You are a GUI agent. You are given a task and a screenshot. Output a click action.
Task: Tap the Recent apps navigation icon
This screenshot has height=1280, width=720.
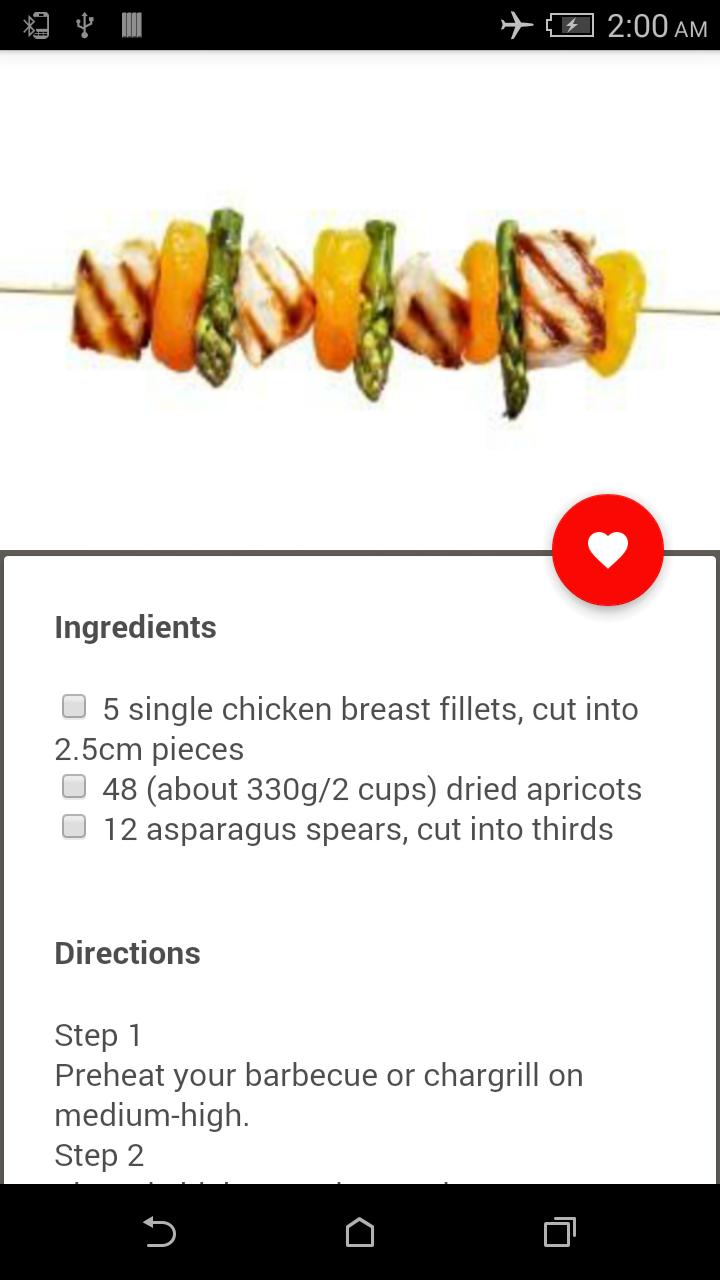click(x=560, y=1232)
